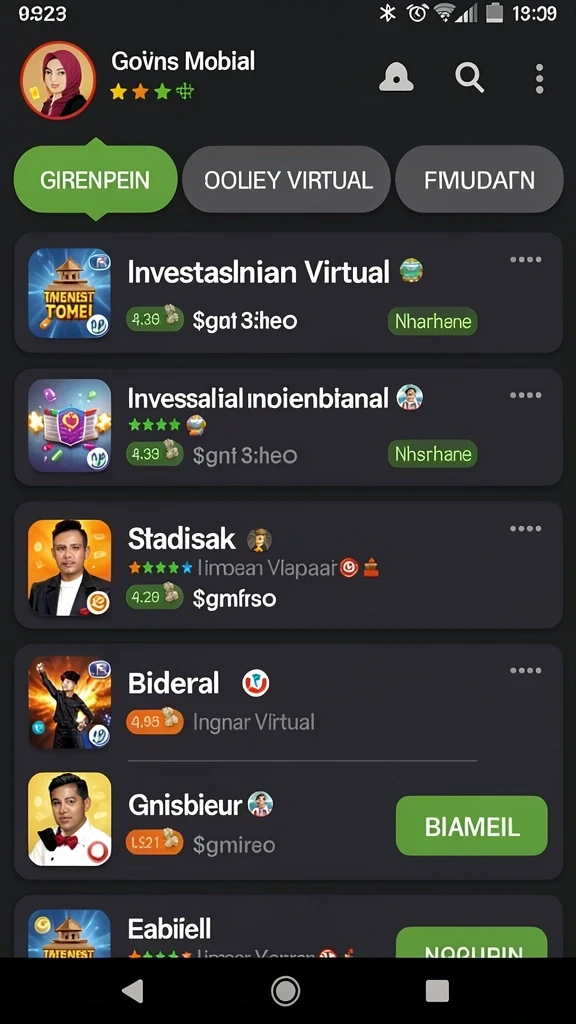The height and width of the screenshot is (1024, 576).
Task: Tap the Nhsrhane chip on Invessalial inoienbianal
Action: click(432, 454)
